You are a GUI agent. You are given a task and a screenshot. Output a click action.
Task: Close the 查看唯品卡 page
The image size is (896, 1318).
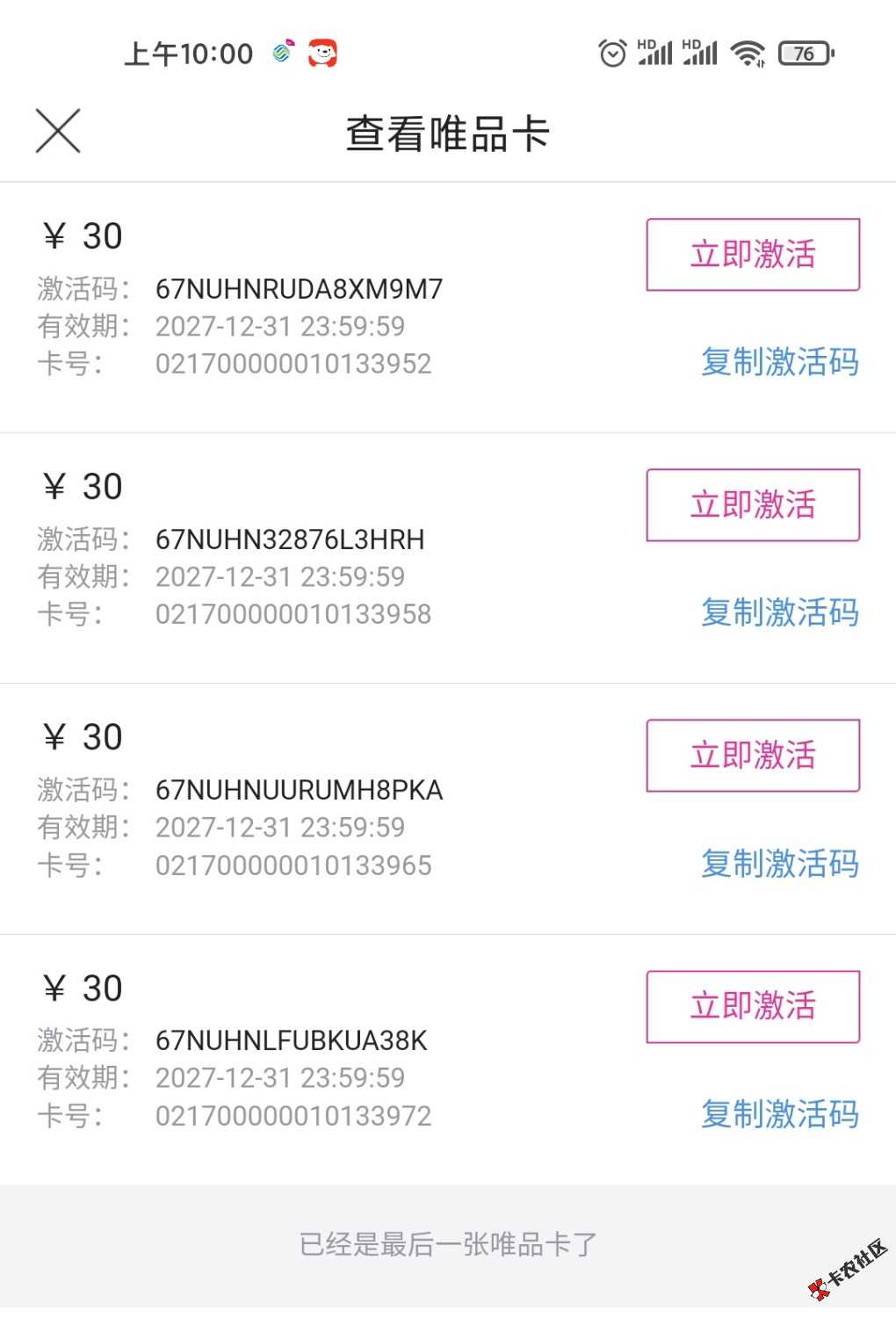click(58, 132)
